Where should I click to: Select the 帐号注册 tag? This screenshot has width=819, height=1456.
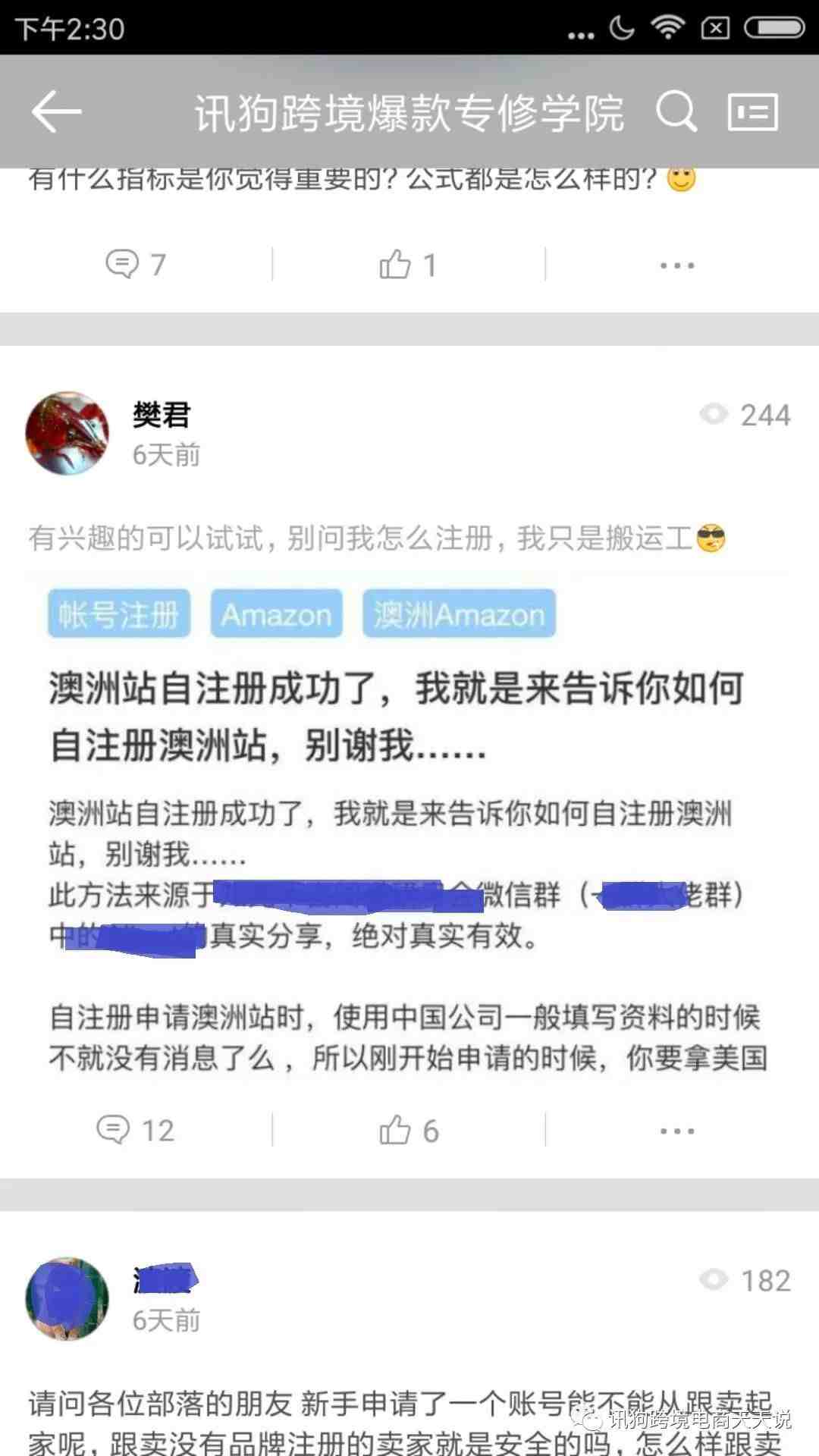[x=119, y=614]
